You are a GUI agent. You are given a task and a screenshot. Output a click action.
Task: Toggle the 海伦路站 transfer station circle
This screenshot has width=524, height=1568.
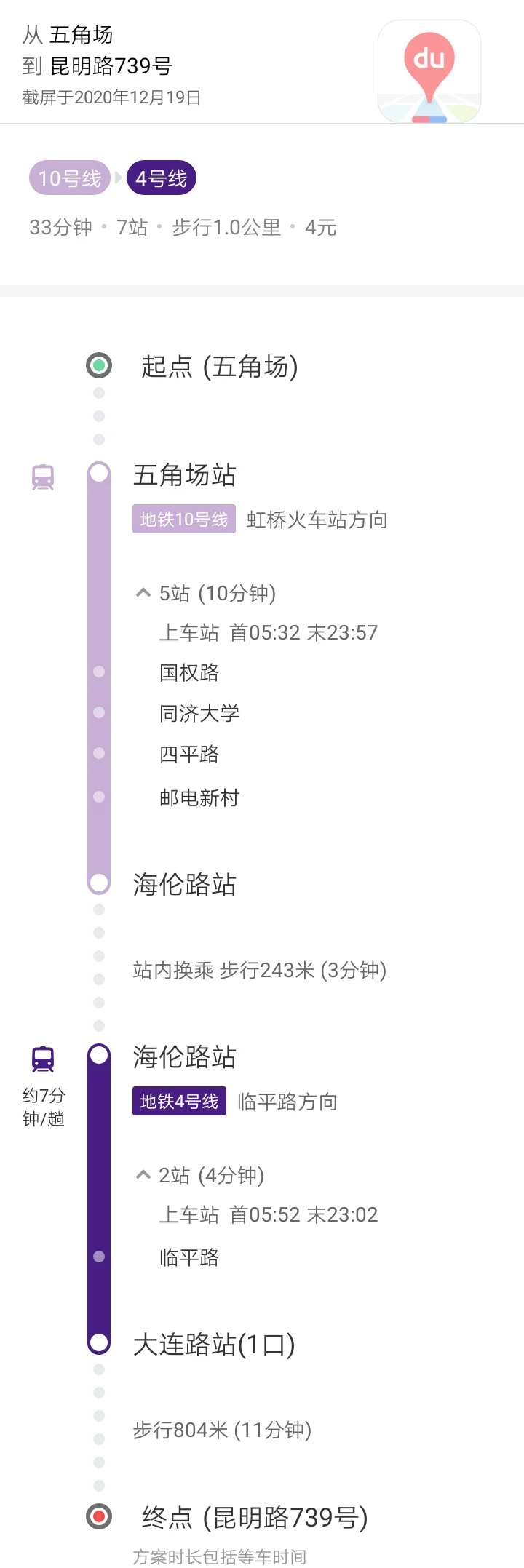pos(99,1055)
